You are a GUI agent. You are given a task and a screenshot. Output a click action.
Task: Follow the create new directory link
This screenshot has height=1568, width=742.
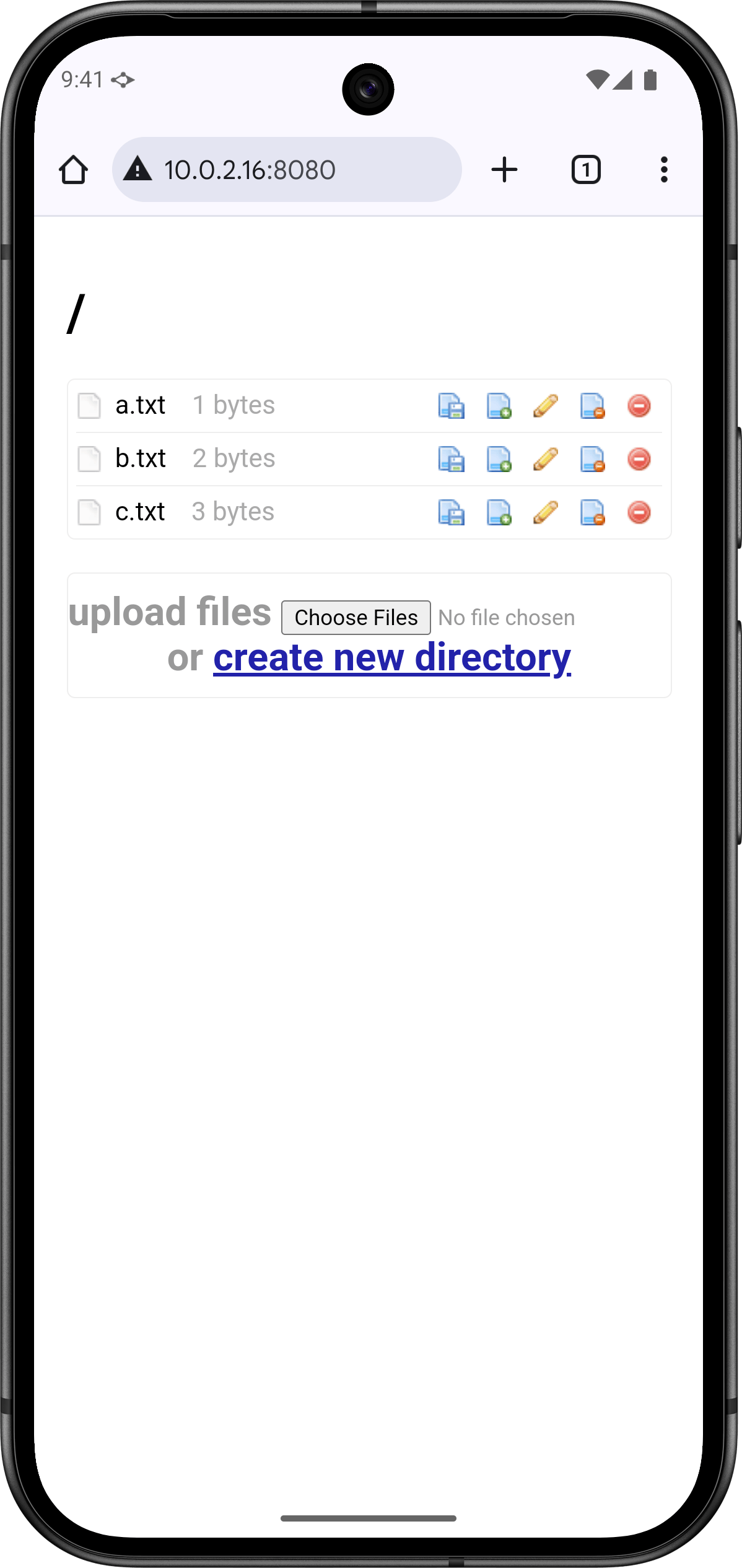click(x=391, y=657)
